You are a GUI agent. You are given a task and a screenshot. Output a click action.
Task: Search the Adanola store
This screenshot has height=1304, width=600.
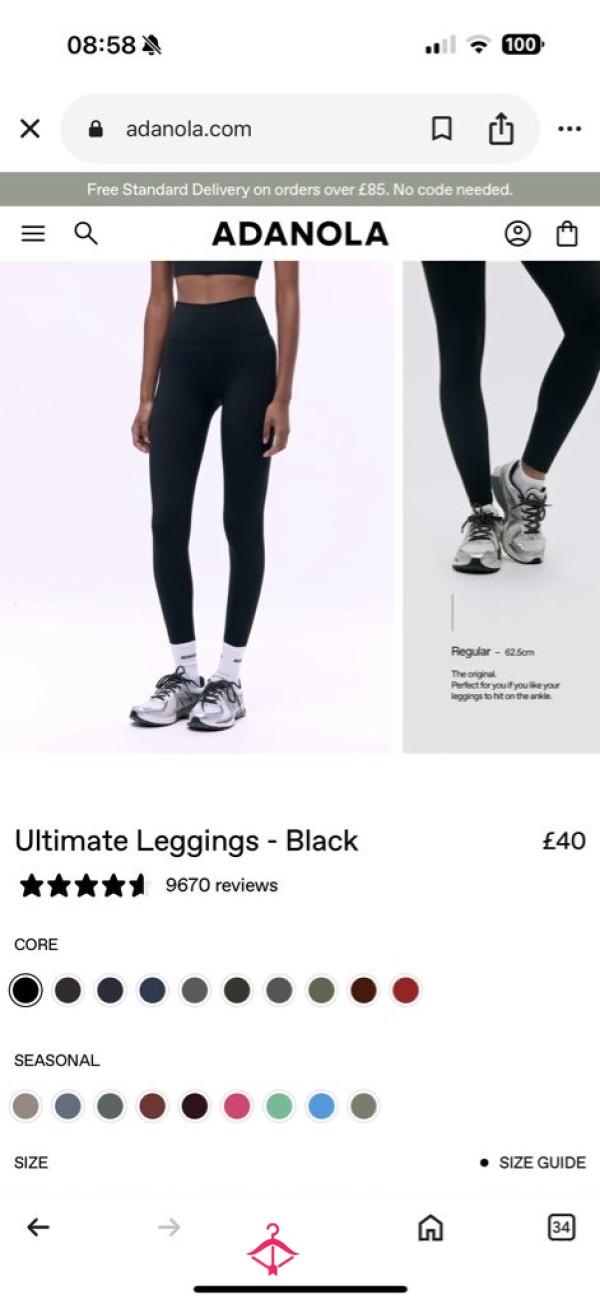86,234
